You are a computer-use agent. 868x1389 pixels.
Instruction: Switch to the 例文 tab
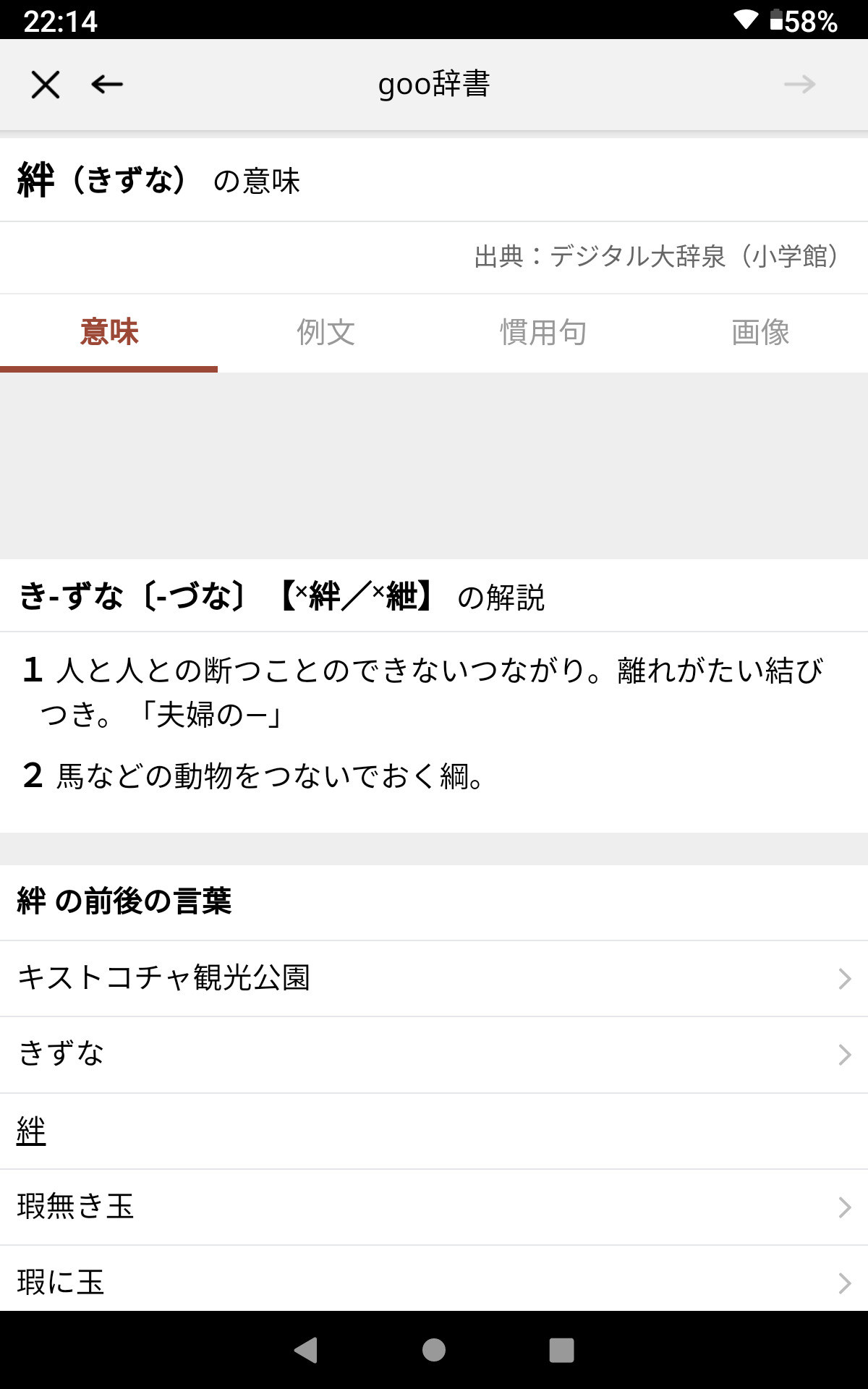point(325,331)
